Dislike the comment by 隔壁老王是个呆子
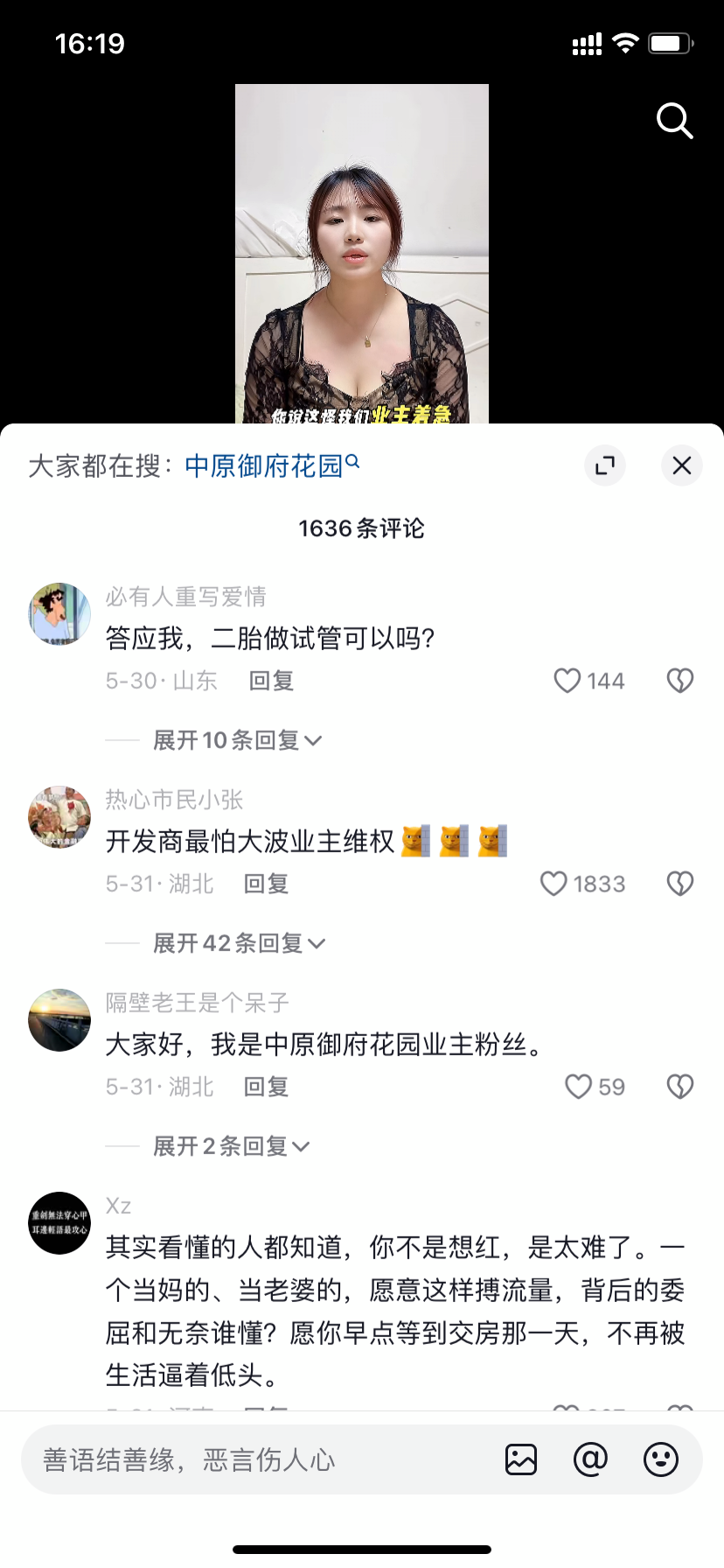 (x=680, y=1087)
